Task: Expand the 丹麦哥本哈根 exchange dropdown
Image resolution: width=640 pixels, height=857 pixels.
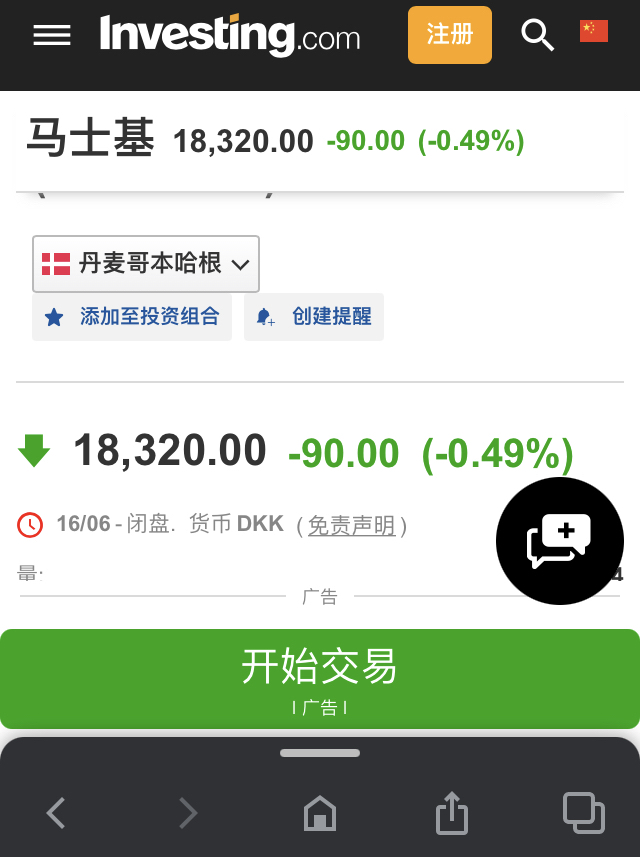Action: tap(146, 264)
